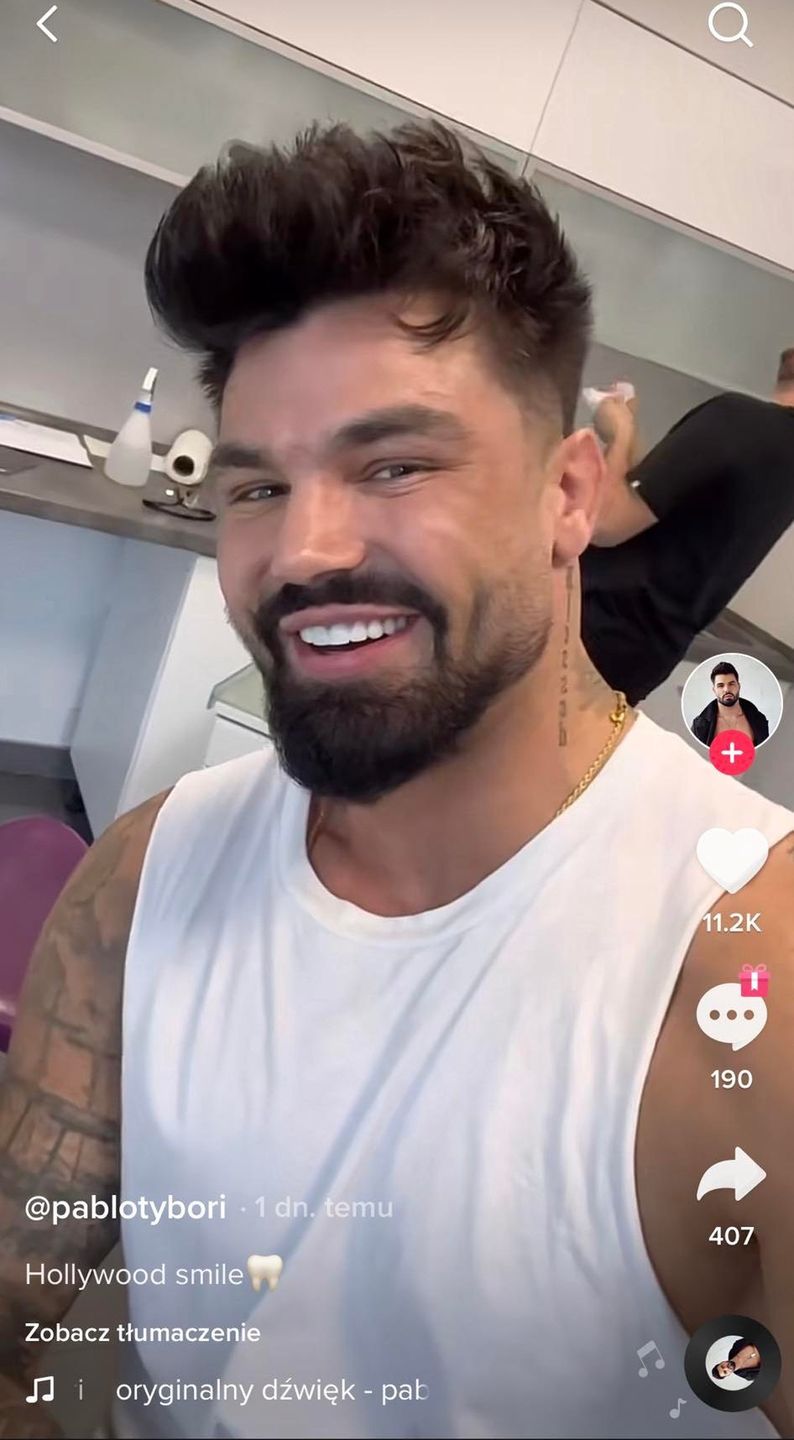The width and height of the screenshot is (794, 1440).
Task: Open the comments section
Action: pos(731,1015)
